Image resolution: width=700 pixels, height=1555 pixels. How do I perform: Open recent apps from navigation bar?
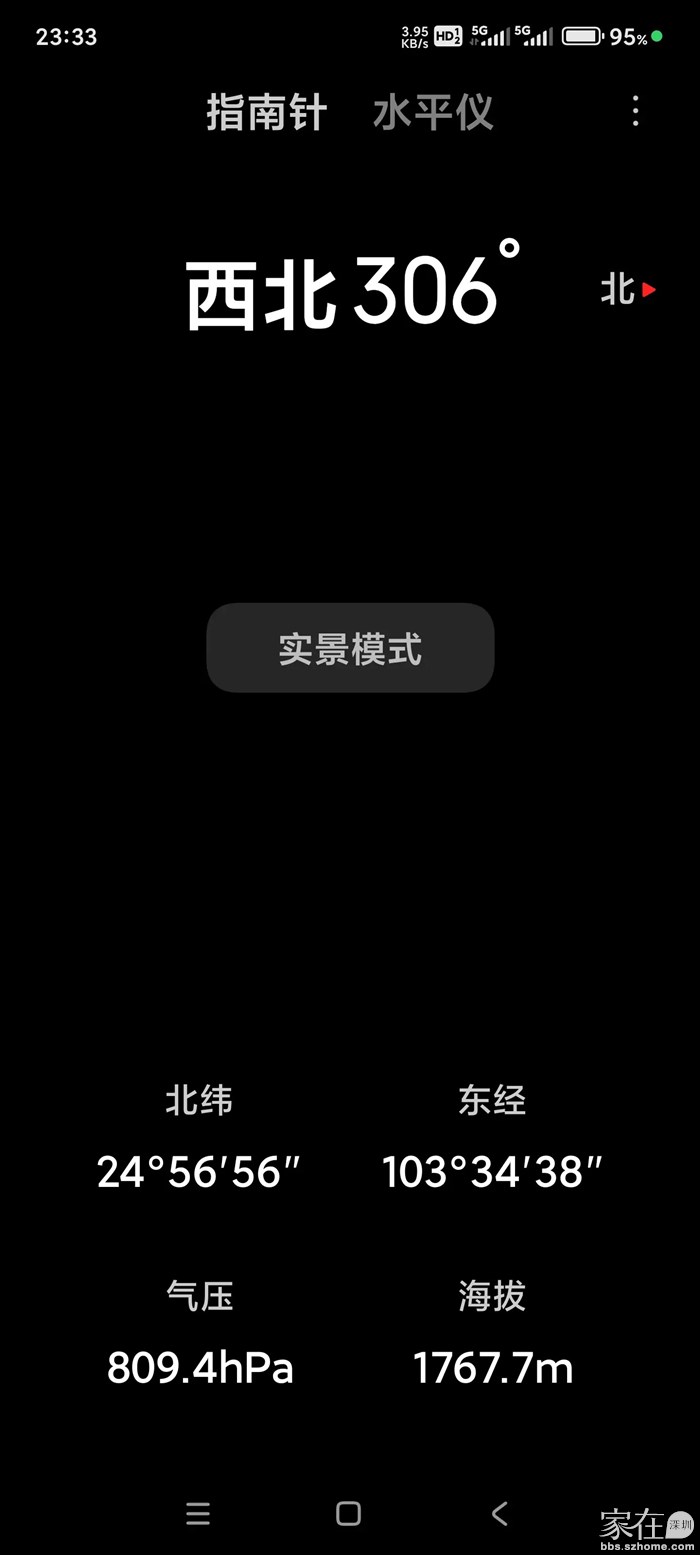point(198,1513)
